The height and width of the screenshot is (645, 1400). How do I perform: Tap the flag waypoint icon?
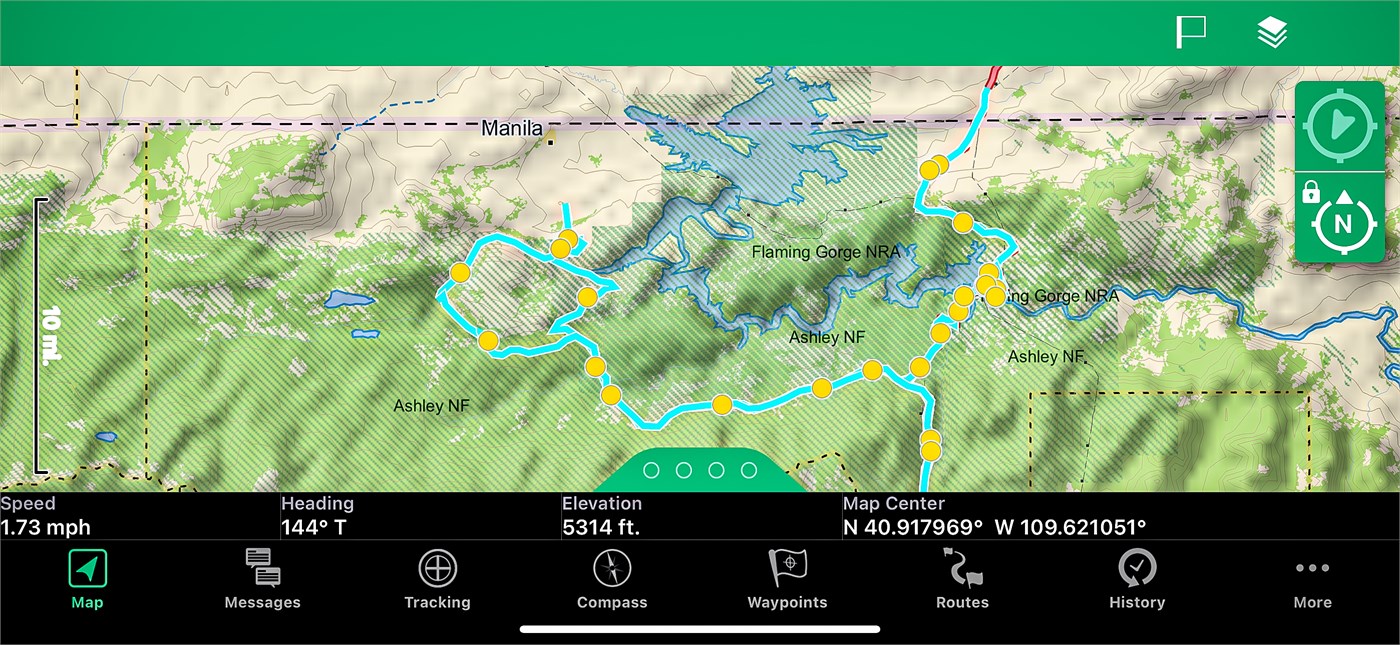pos(1190,33)
